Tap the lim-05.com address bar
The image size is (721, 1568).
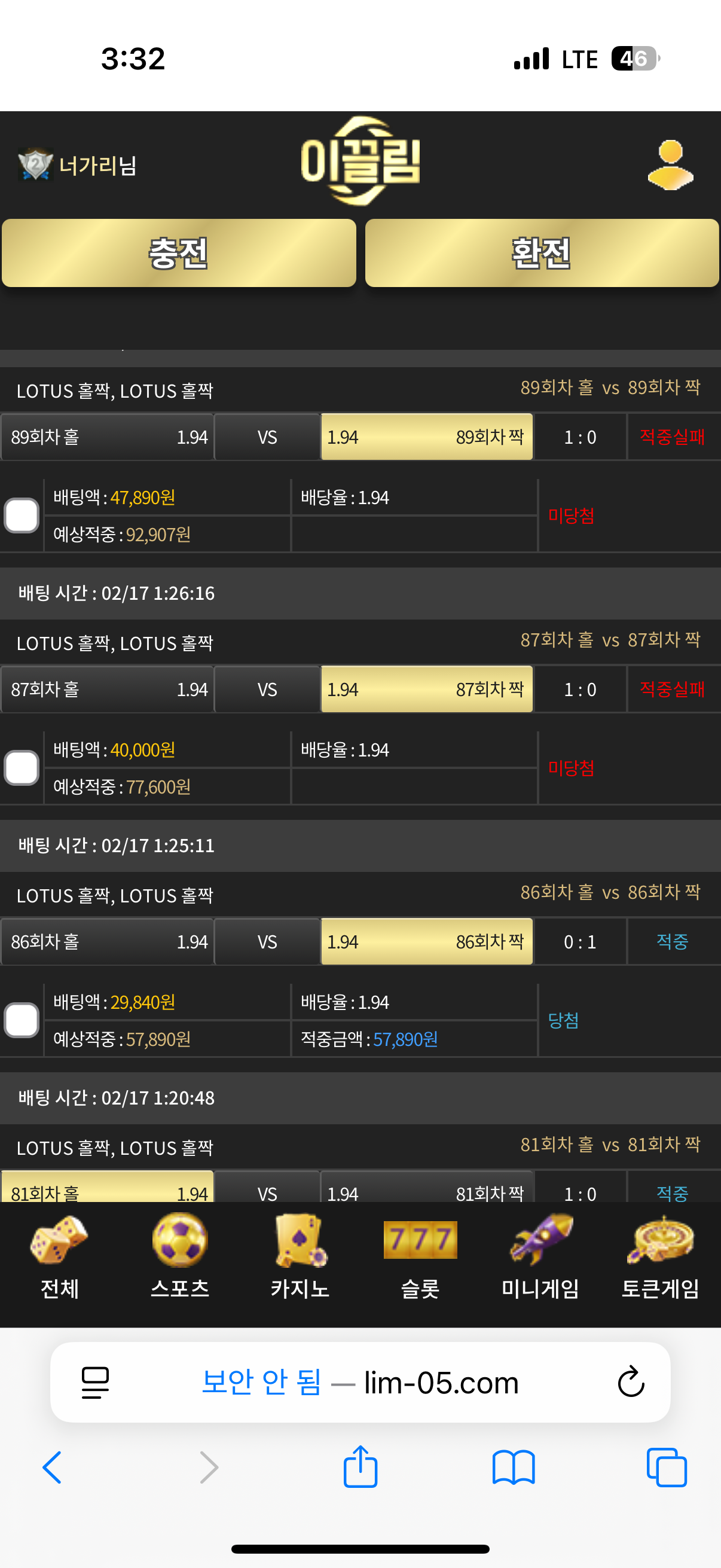coord(361,1383)
